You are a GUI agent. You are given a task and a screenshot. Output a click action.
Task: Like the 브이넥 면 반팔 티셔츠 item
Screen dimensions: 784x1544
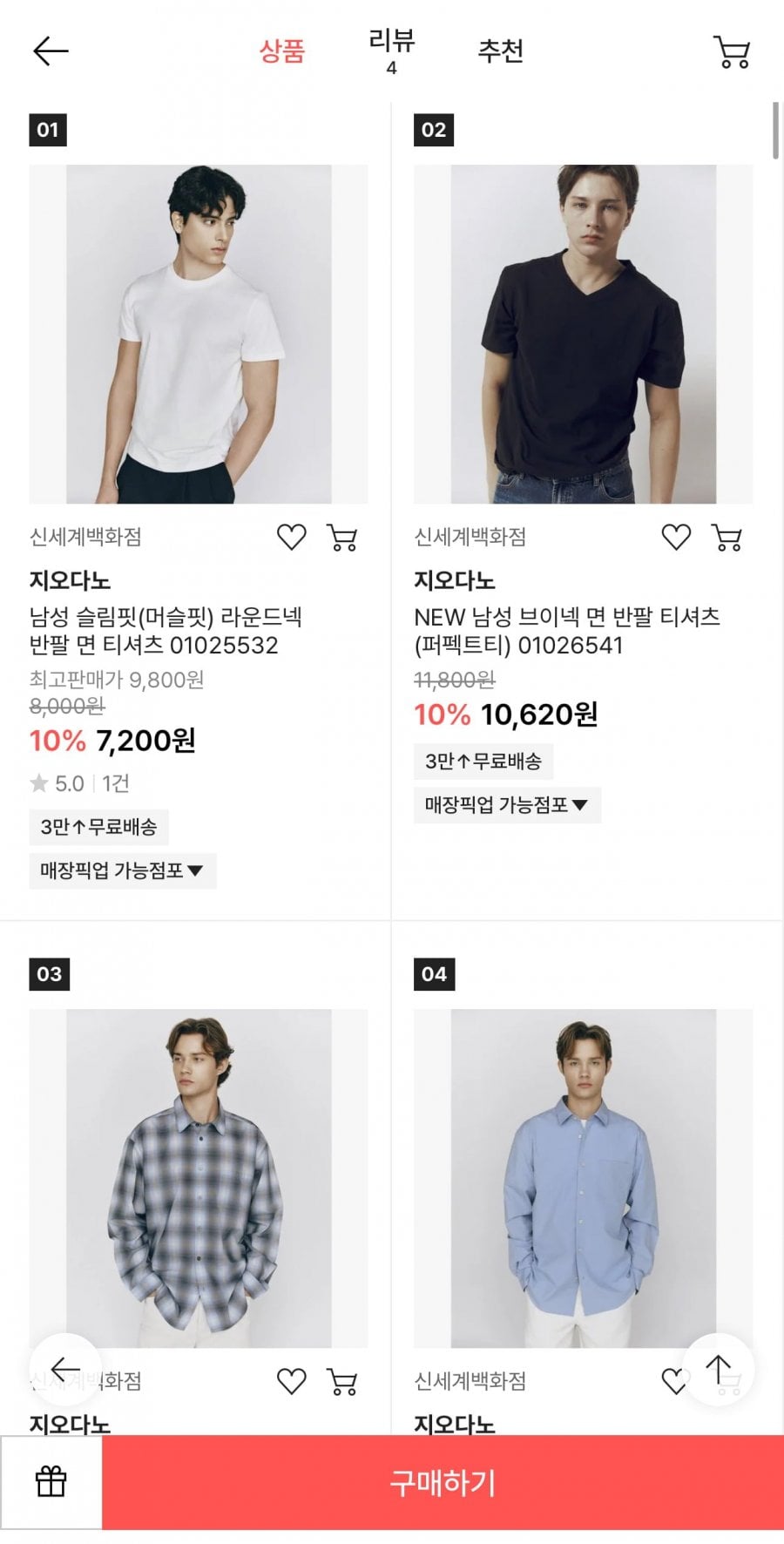[676, 537]
